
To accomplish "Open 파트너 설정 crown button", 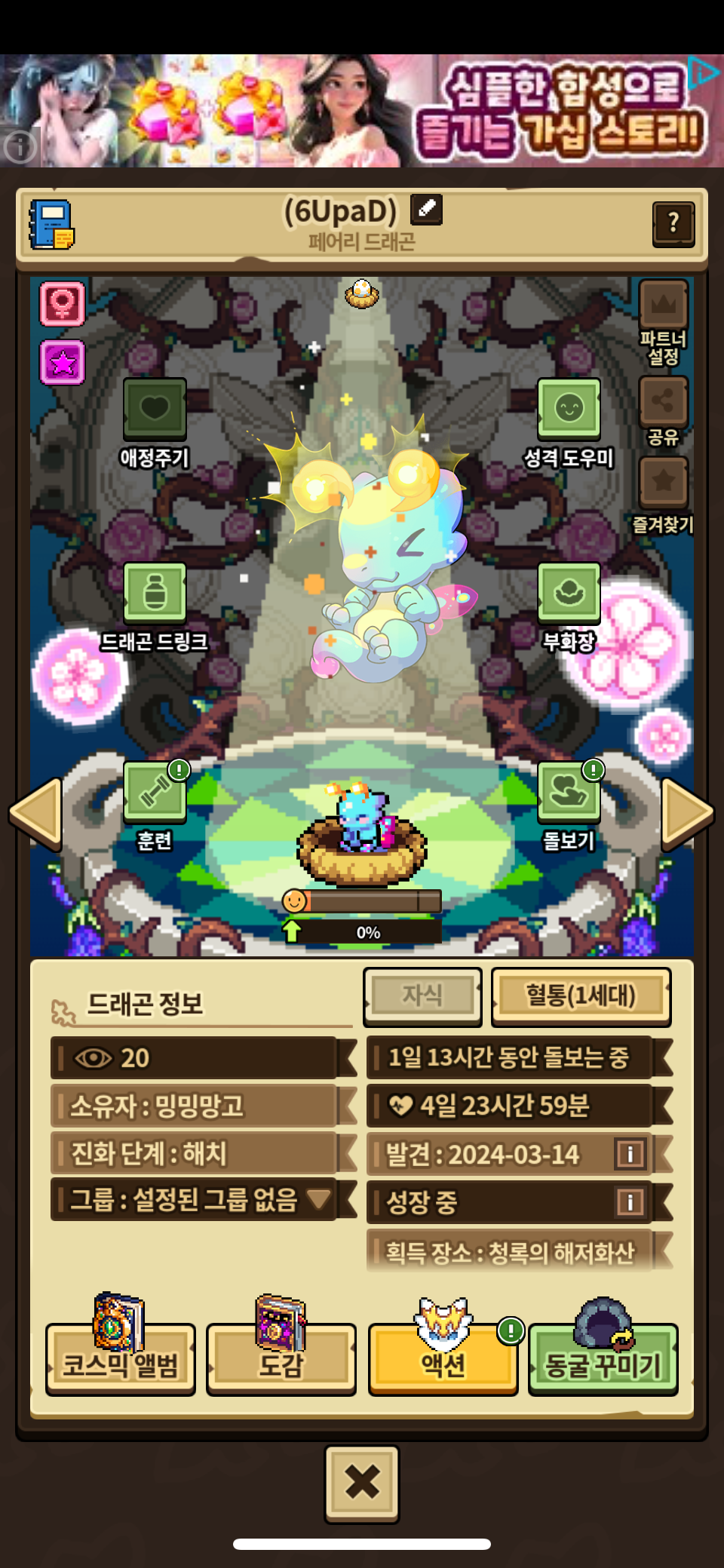I will (664, 305).
